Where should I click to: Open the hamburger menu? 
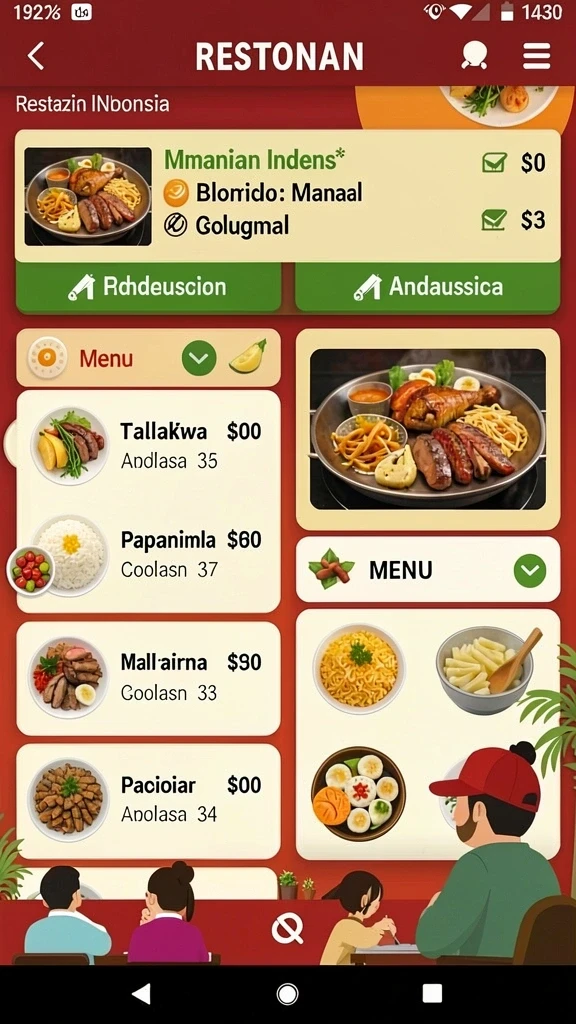pos(536,56)
